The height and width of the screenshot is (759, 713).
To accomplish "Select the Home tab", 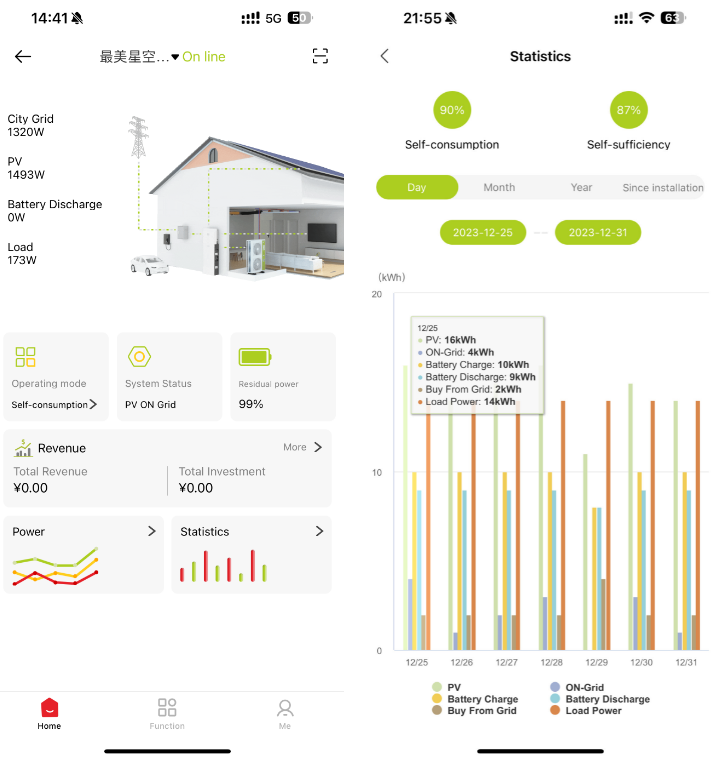I will [49, 714].
